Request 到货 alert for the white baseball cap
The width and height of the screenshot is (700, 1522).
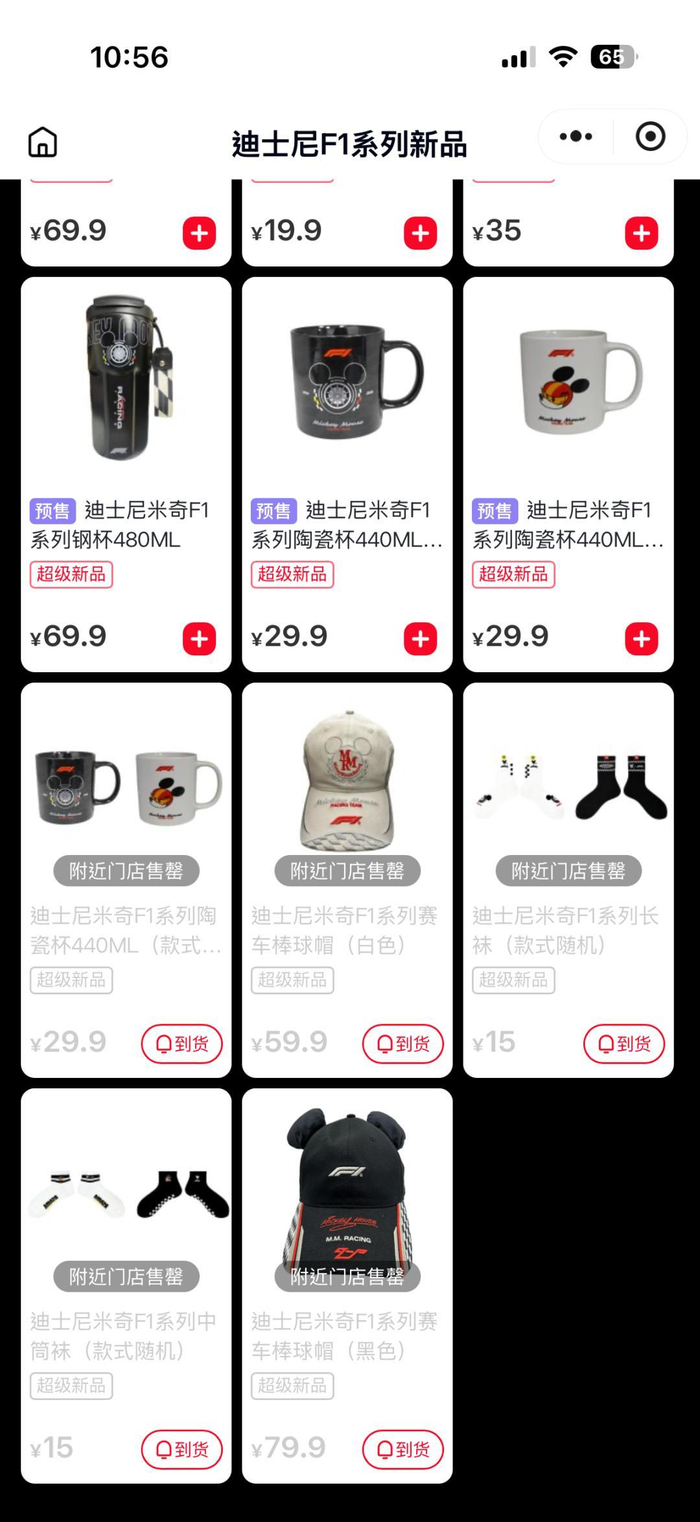coord(403,1044)
